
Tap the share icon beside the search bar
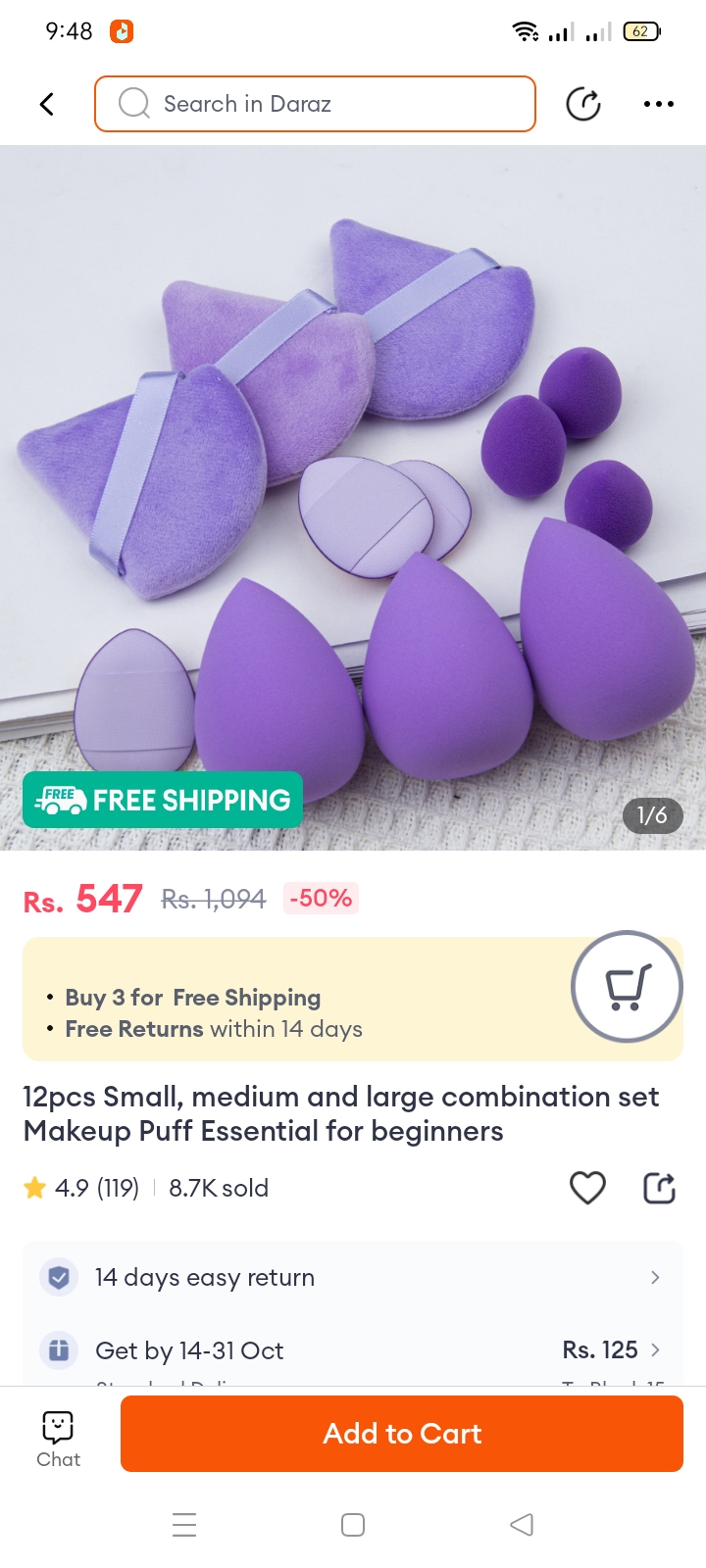pos(583,104)
